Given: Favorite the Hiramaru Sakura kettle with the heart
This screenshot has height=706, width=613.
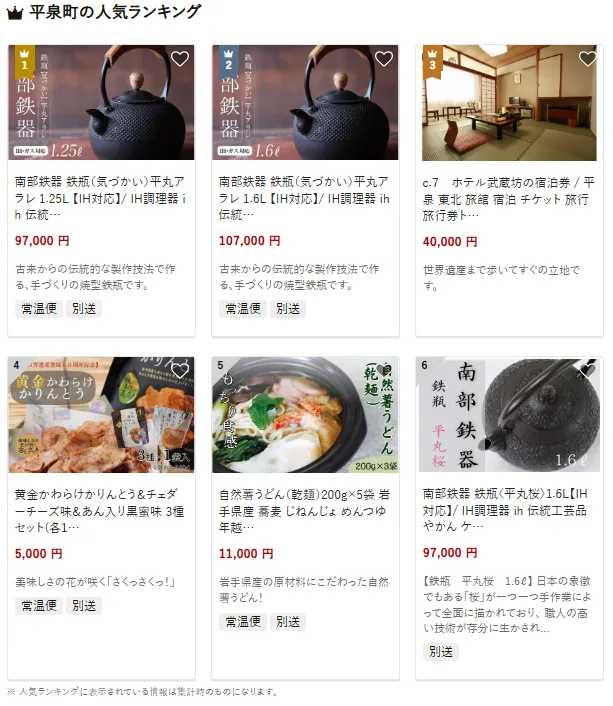Looking at the screenshot, I should point(588,371).
